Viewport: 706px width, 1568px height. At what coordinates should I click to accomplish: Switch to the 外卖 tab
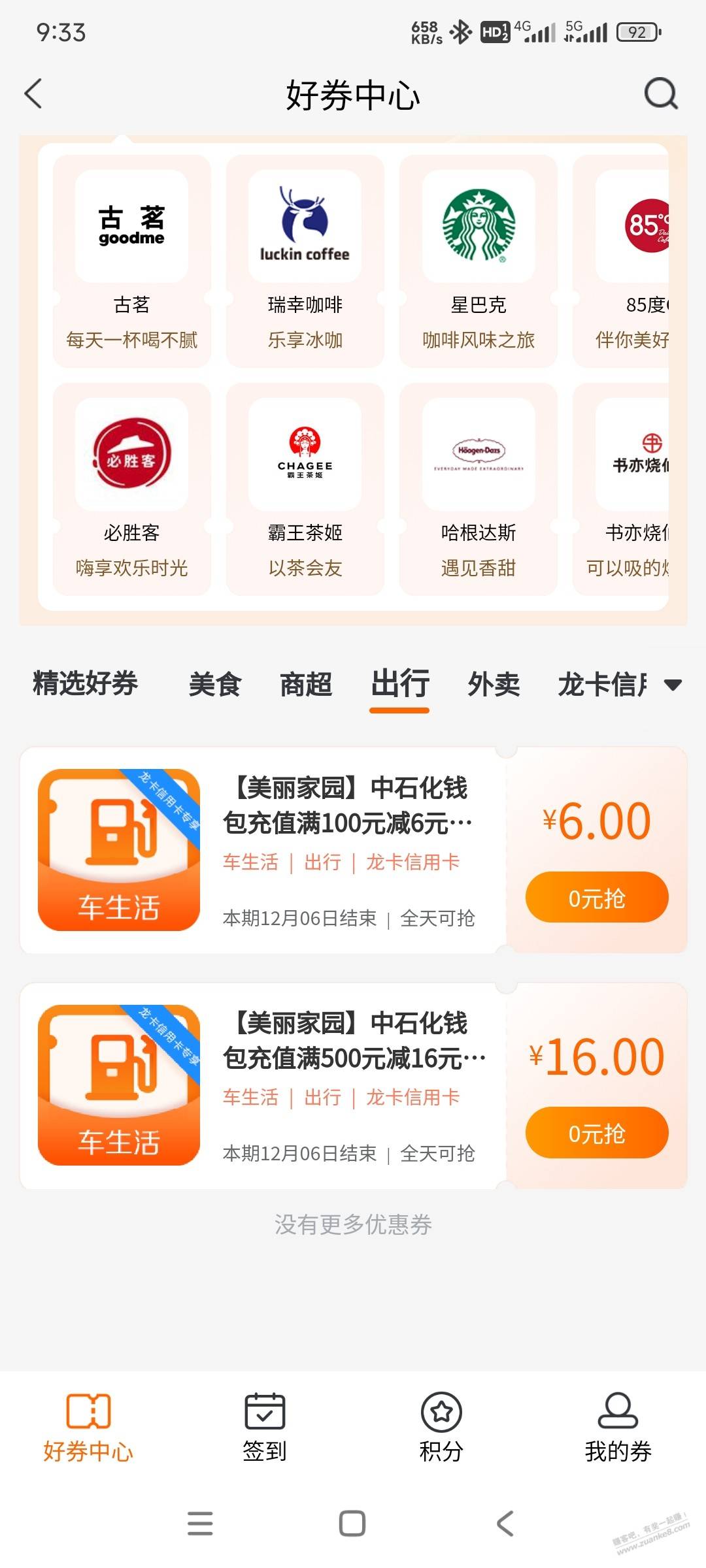click(x=494, y=684)
